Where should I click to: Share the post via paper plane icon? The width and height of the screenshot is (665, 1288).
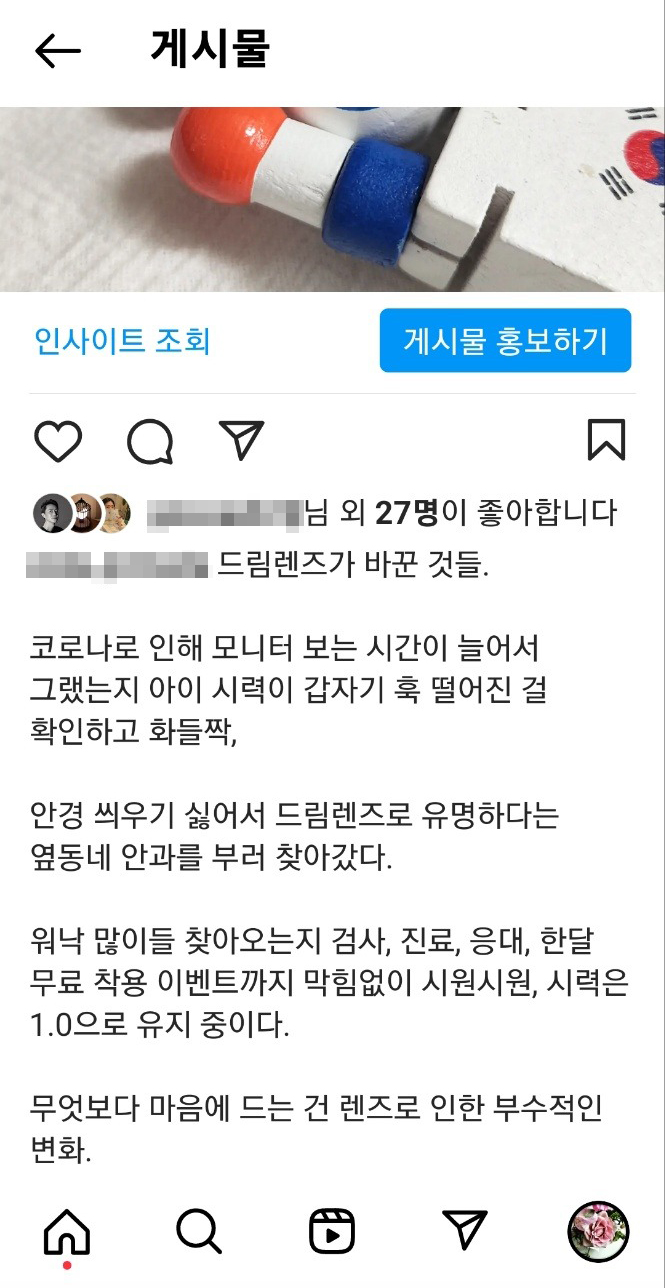pos(241,440)
